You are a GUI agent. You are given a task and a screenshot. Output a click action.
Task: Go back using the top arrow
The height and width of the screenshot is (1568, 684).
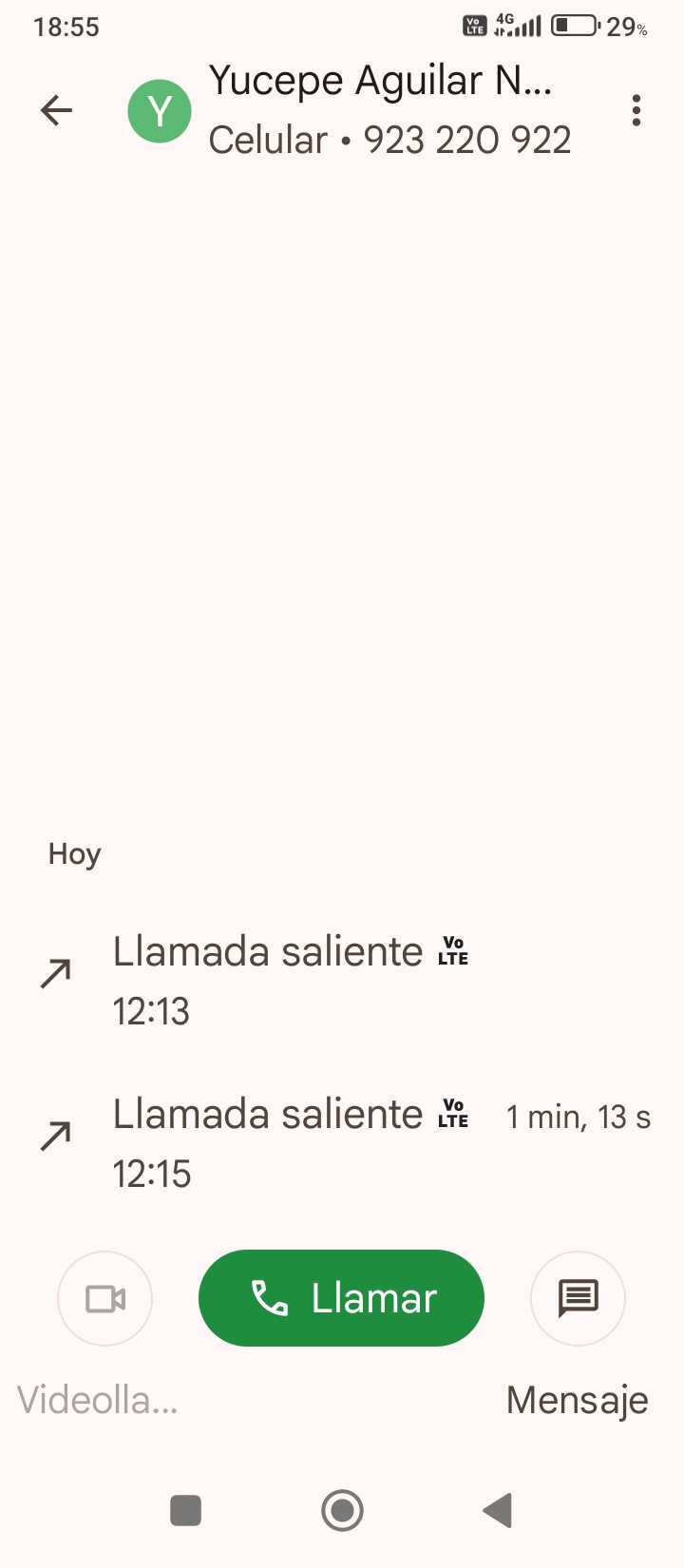point(57,111)
